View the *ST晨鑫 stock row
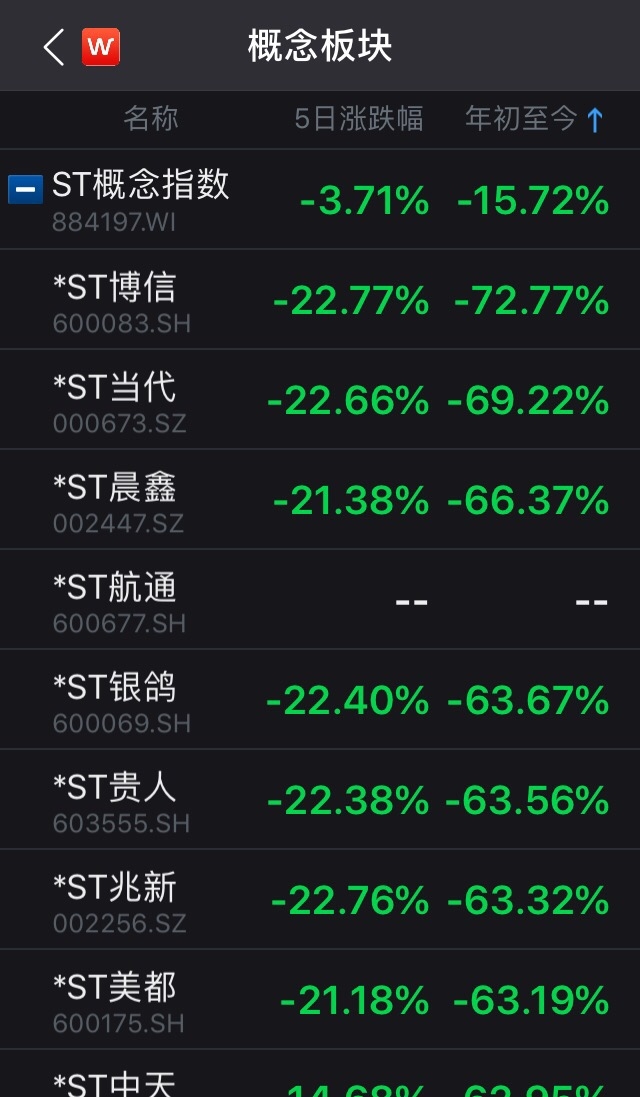 320,500
